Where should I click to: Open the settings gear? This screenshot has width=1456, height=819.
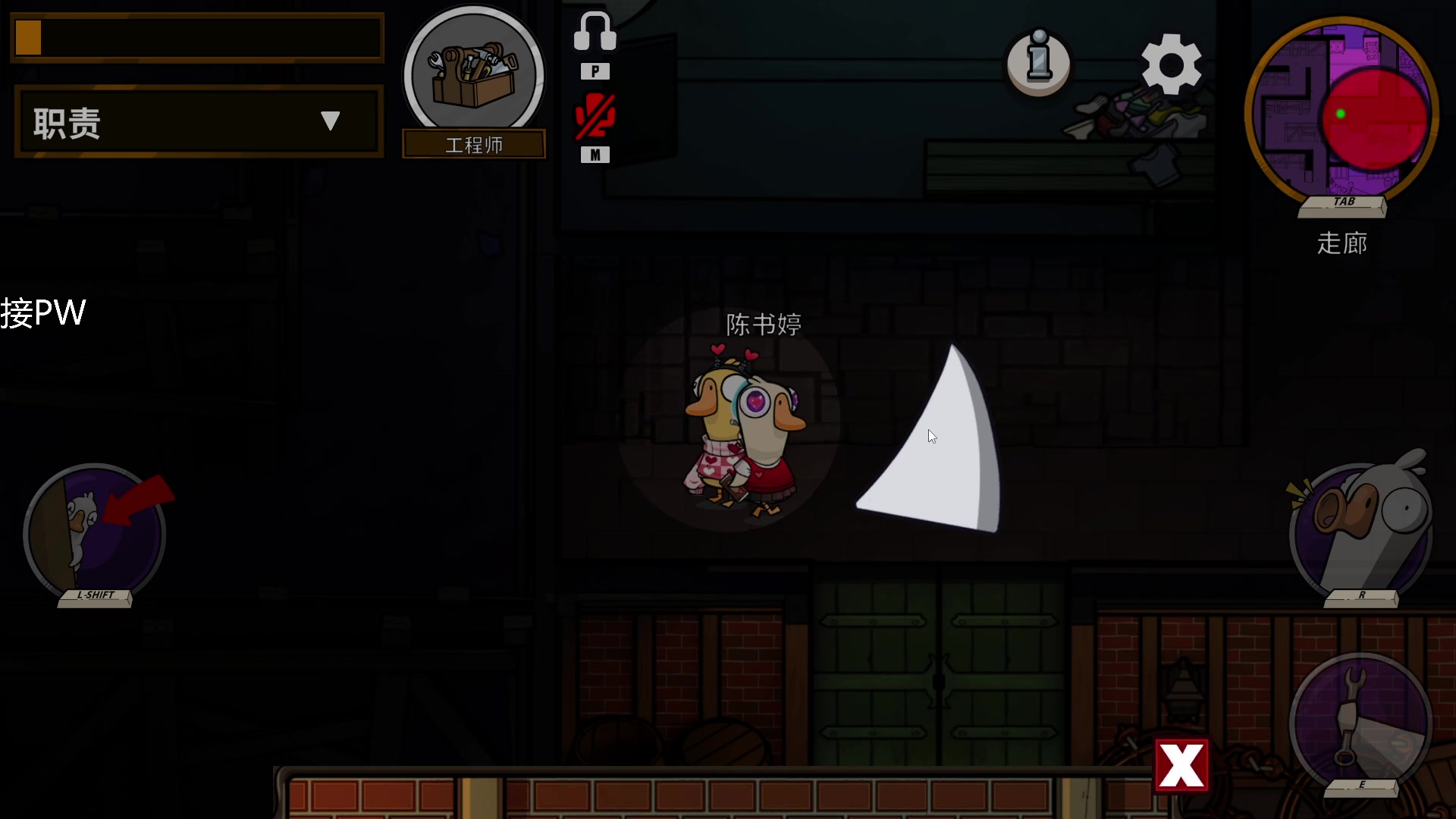tap(1171, 65)
